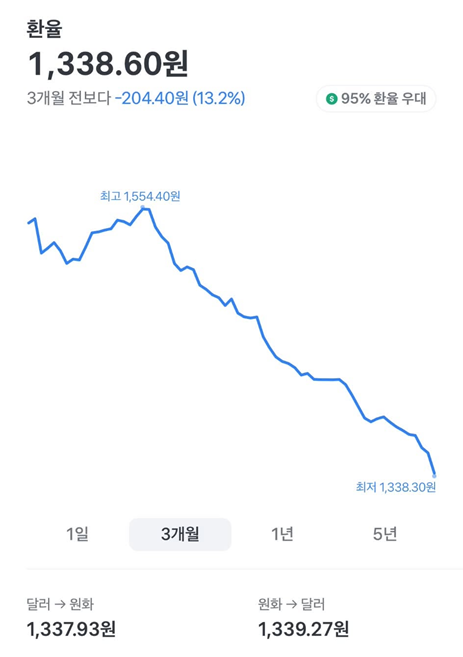The image size is (463, 657).
Task: Switch to the 5년 period view
Action: (385, 534)
